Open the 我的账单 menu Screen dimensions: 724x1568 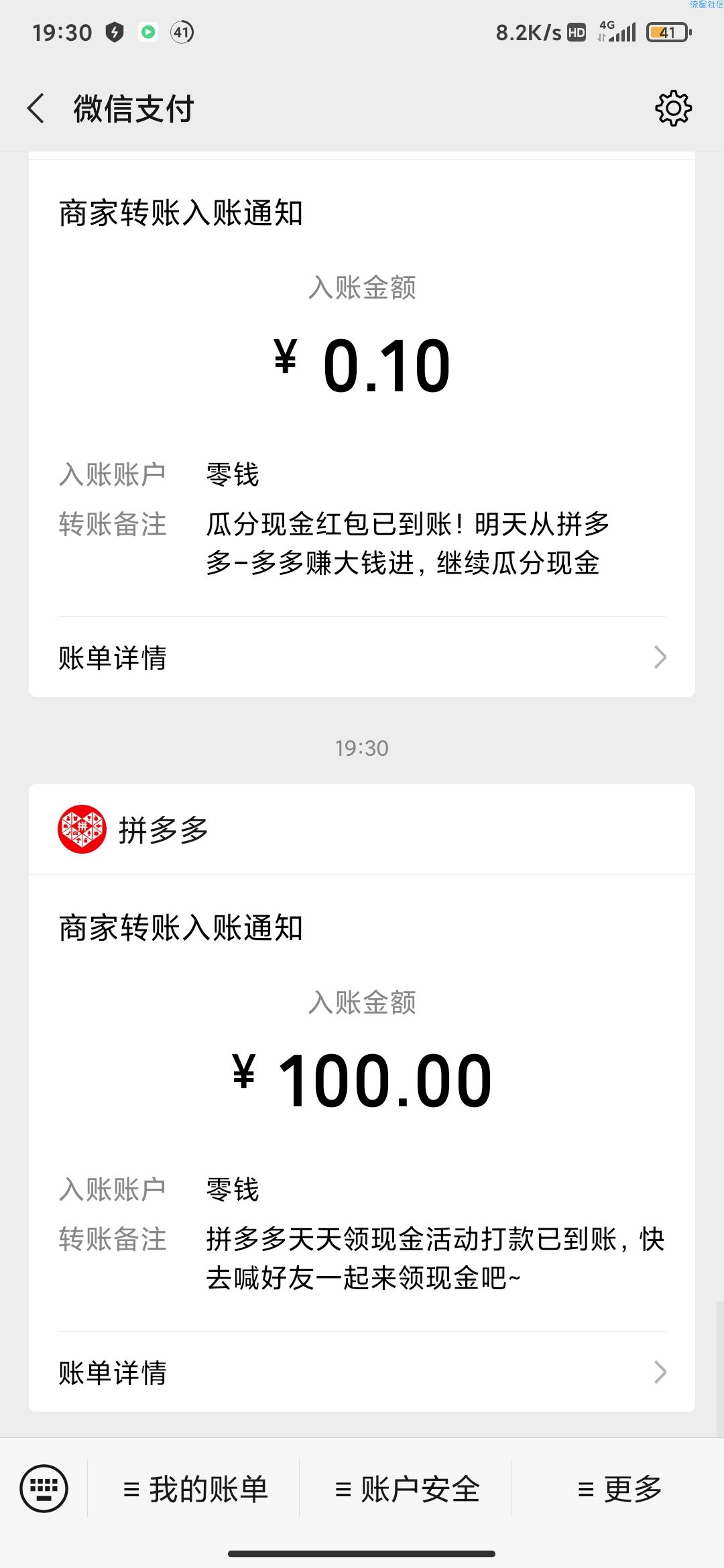pyautogui.click(x=194, y=1489)
